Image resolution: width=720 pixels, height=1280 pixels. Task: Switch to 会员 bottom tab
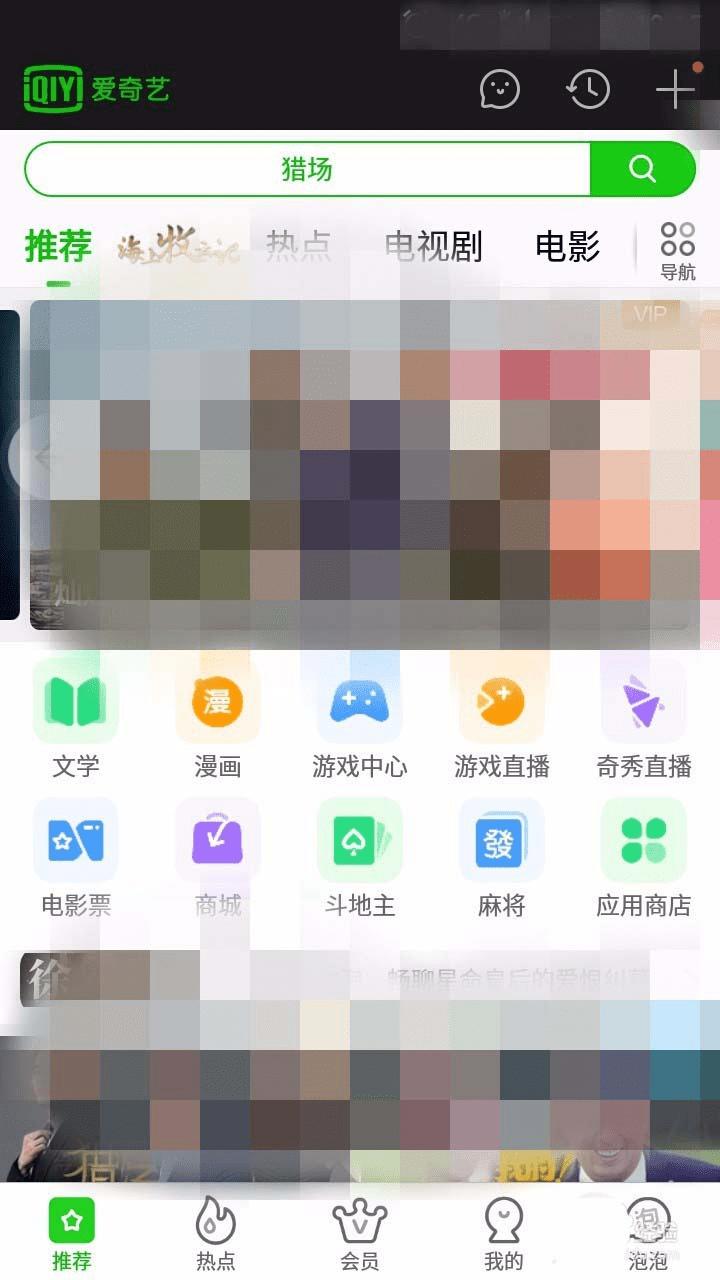pos(359,1233)
